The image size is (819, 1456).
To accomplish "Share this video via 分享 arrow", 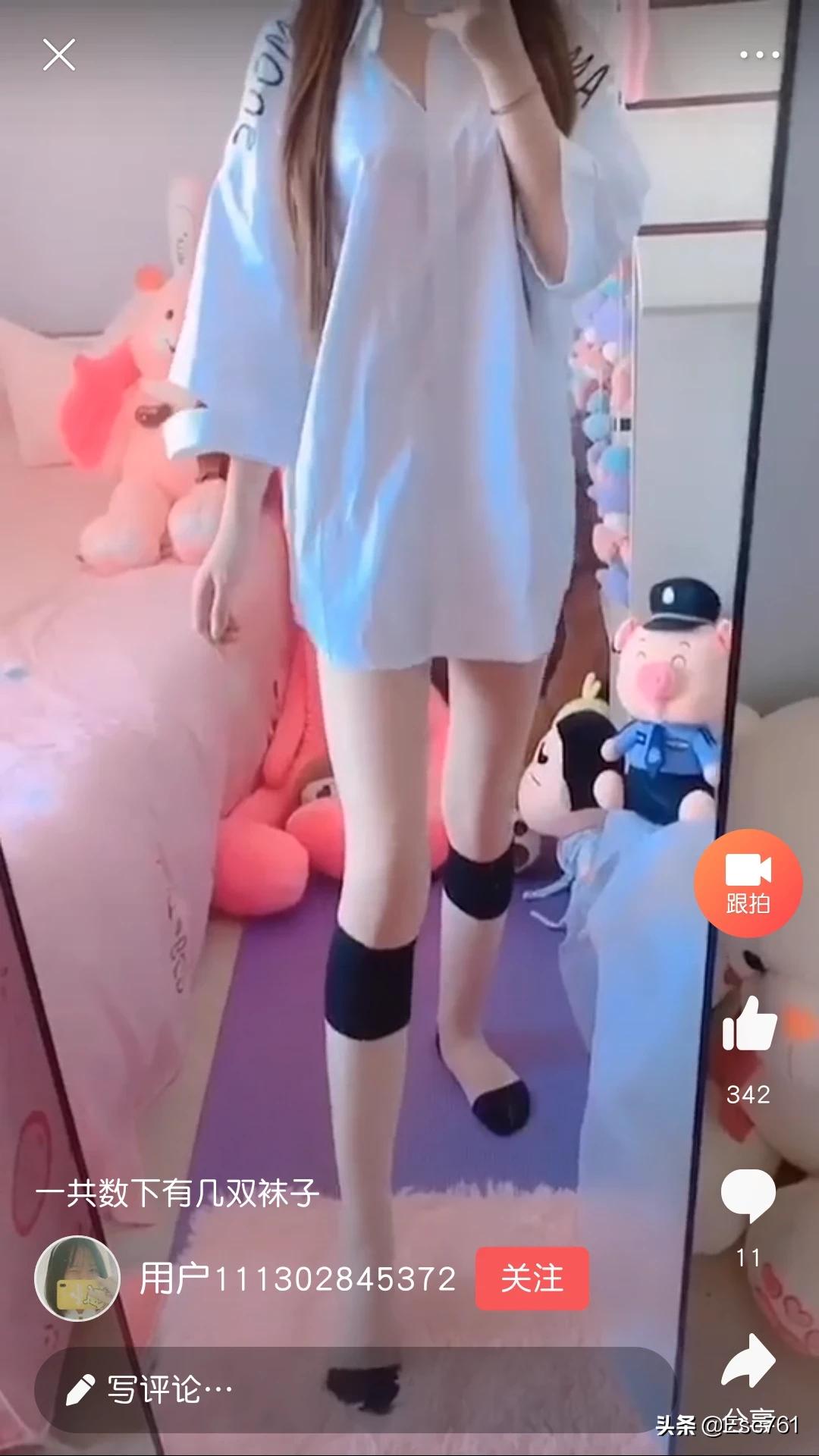I will (x=748, y=1362).
